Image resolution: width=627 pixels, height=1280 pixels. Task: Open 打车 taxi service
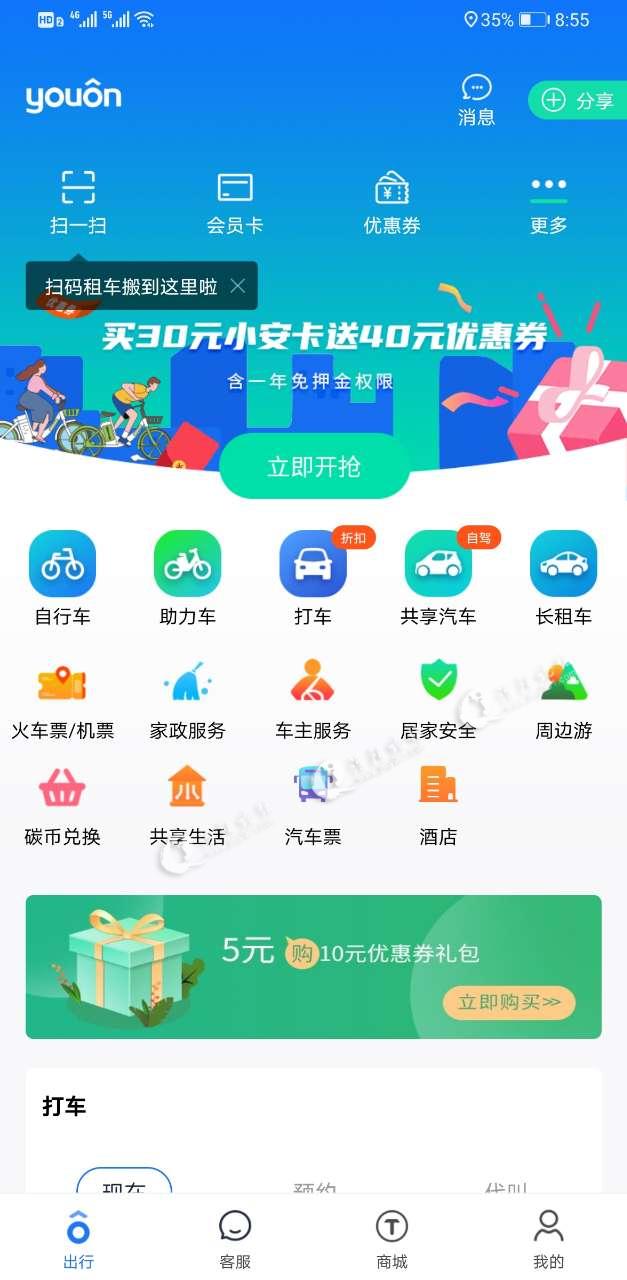[313, 578]
